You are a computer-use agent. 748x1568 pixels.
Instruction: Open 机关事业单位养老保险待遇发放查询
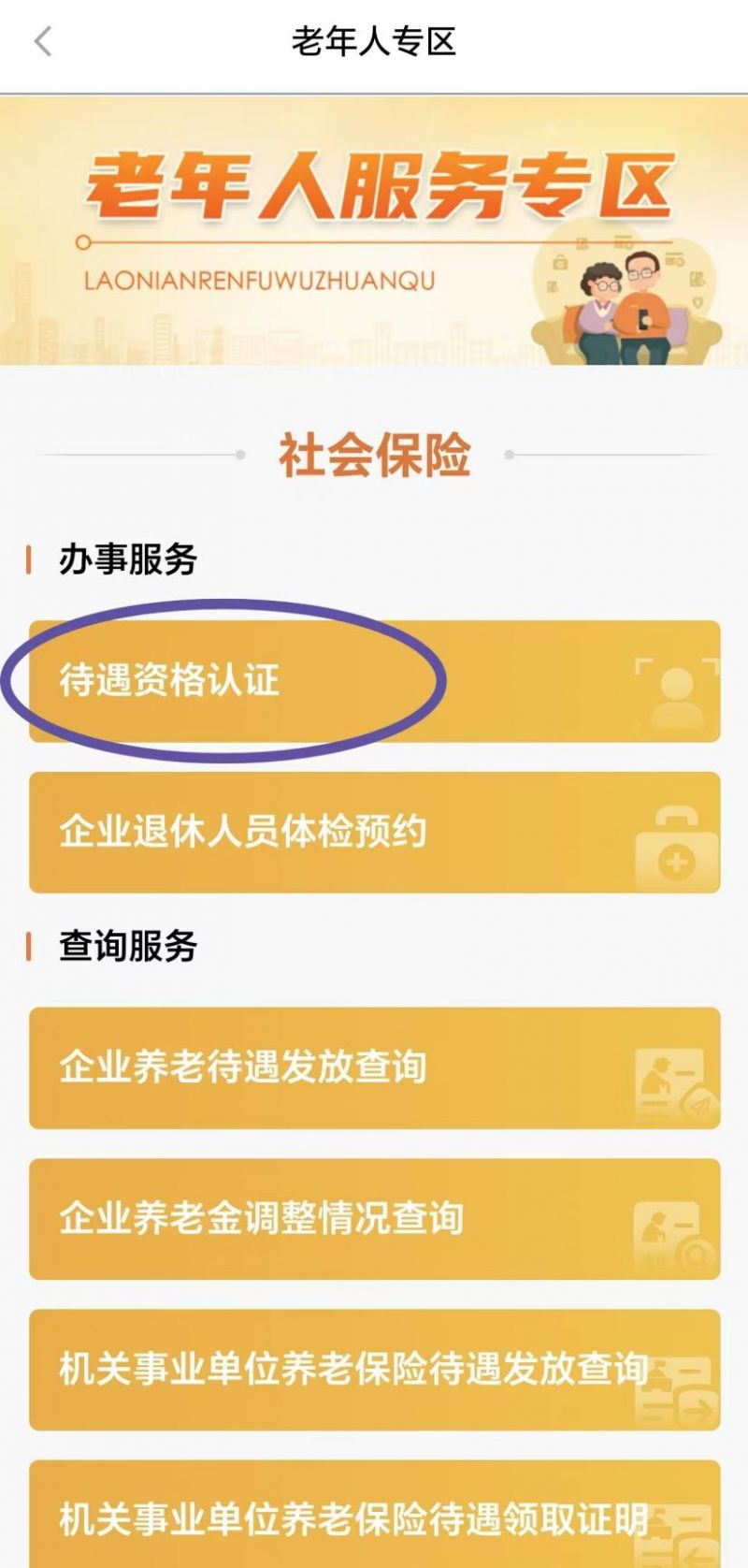[x=374, y=1370]
